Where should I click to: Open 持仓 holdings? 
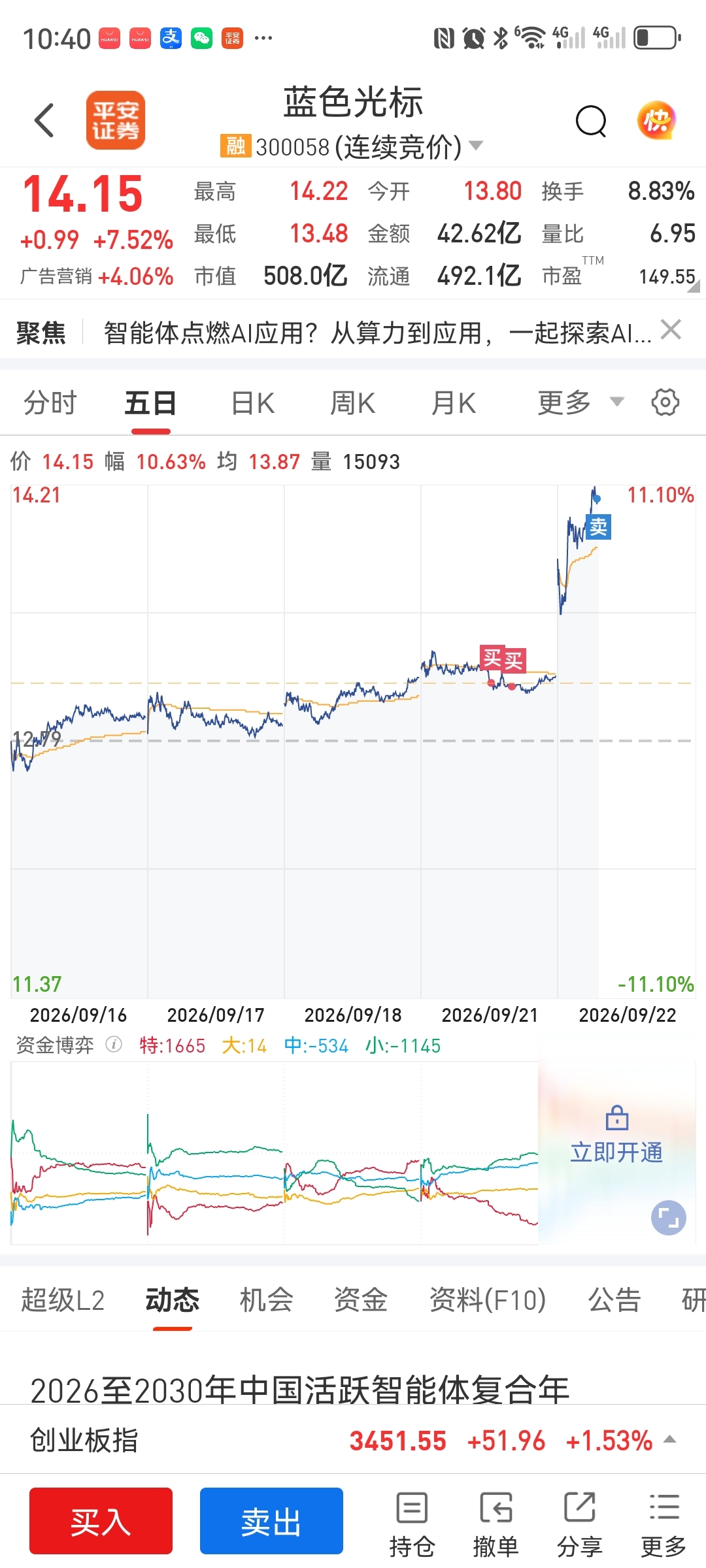pyautogui.click(x=412, y=1524)
